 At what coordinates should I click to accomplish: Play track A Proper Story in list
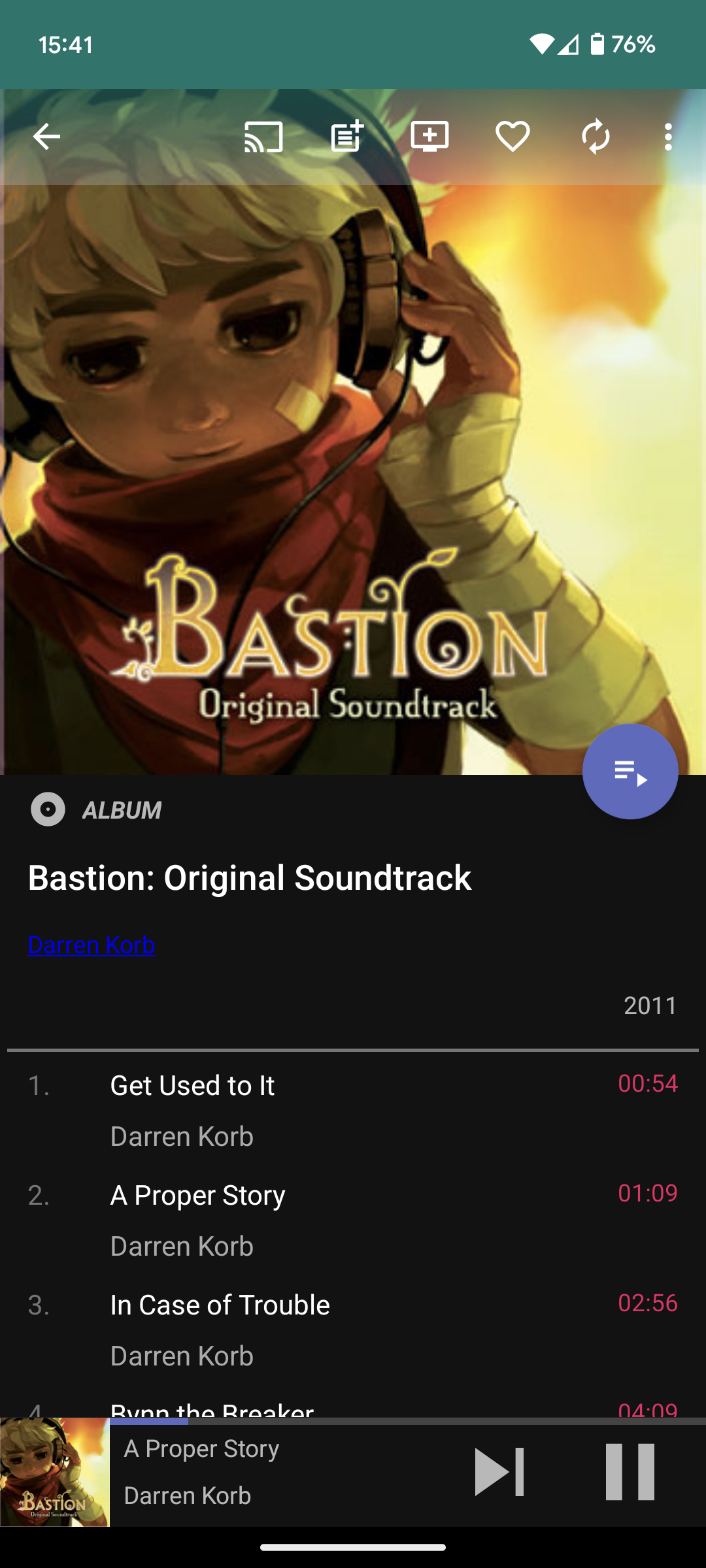click(197, 1196)
